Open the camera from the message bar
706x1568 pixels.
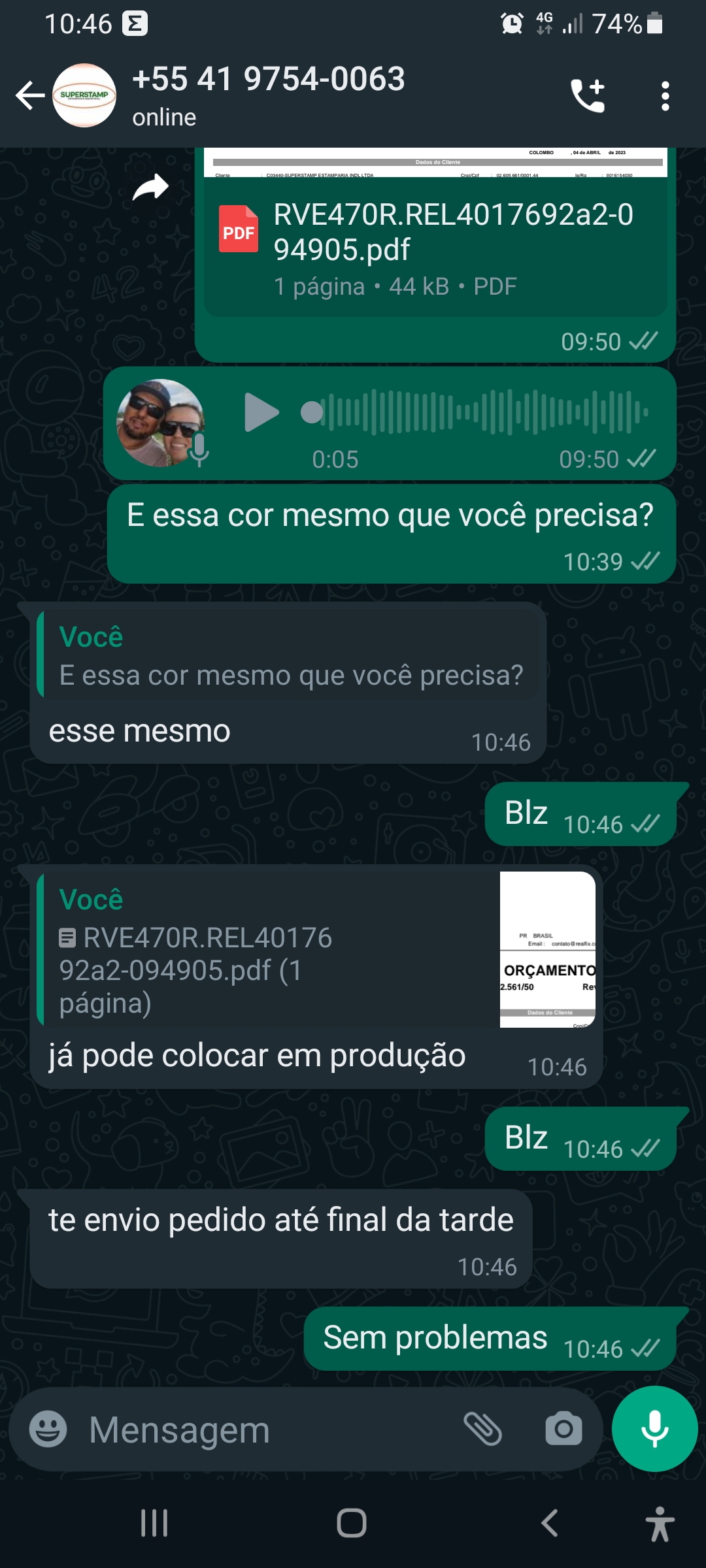click(563, 1429)
